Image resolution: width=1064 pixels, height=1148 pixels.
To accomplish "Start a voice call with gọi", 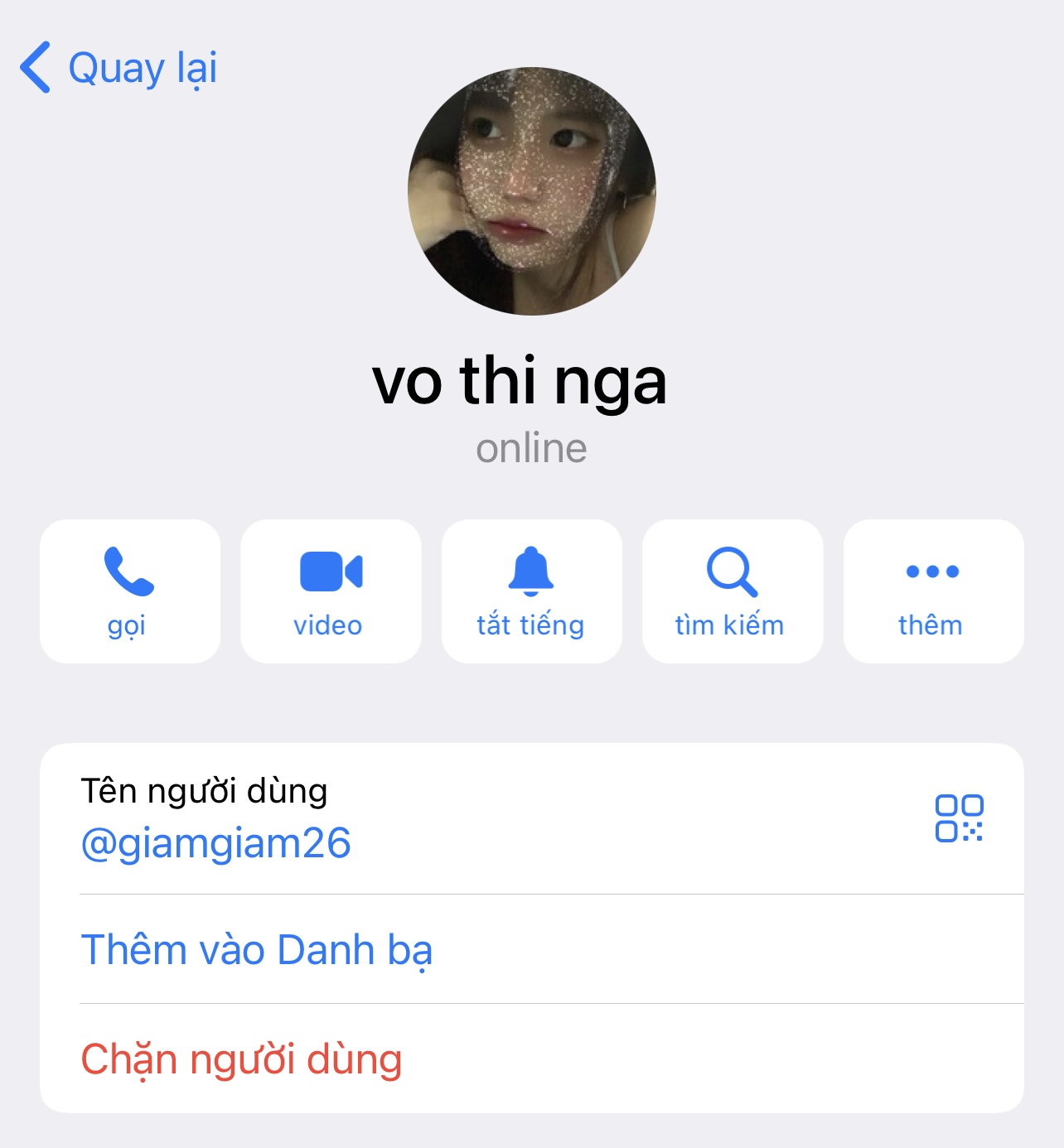I will coord(130,591).
